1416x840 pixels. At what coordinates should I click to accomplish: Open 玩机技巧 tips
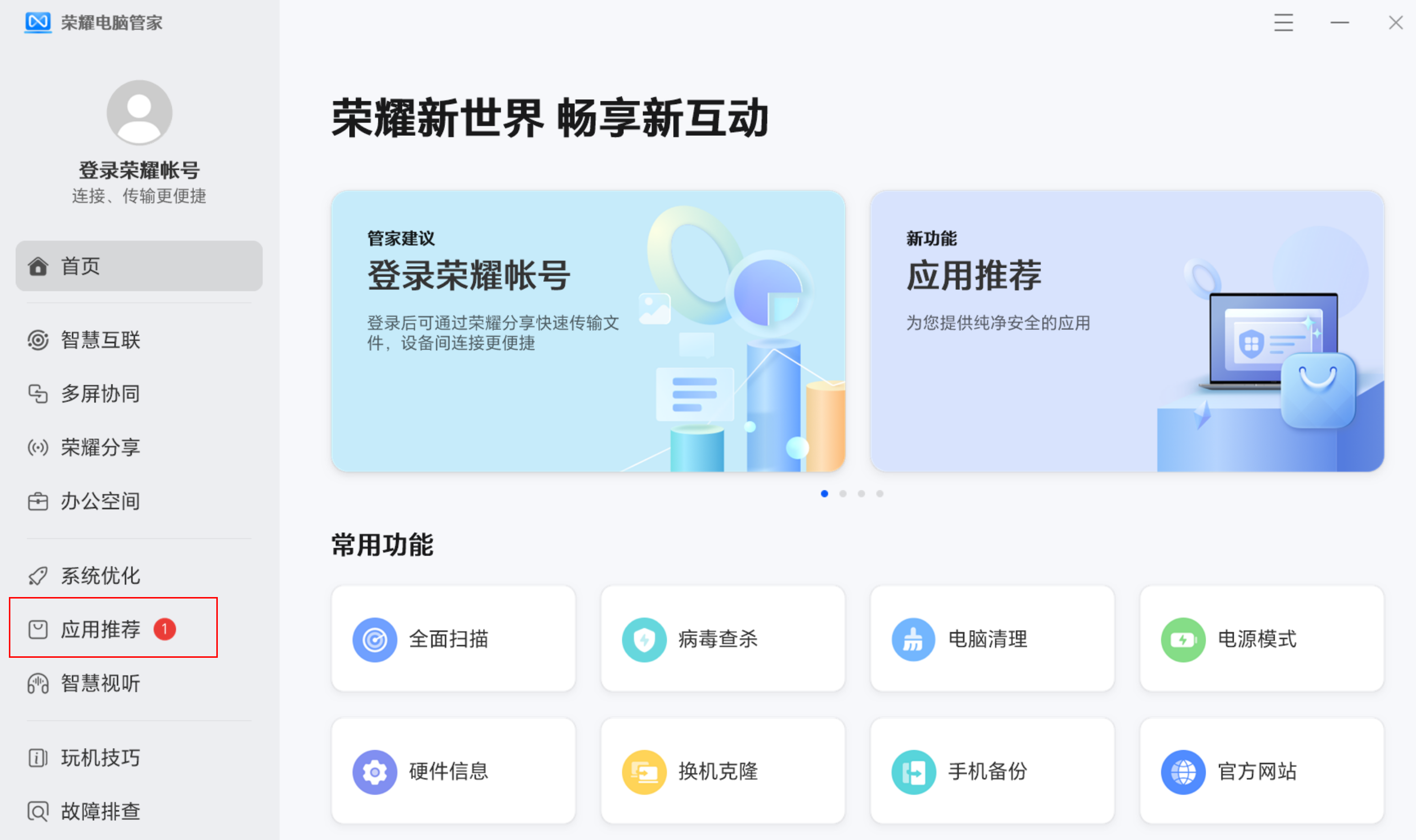coord(100,758)
